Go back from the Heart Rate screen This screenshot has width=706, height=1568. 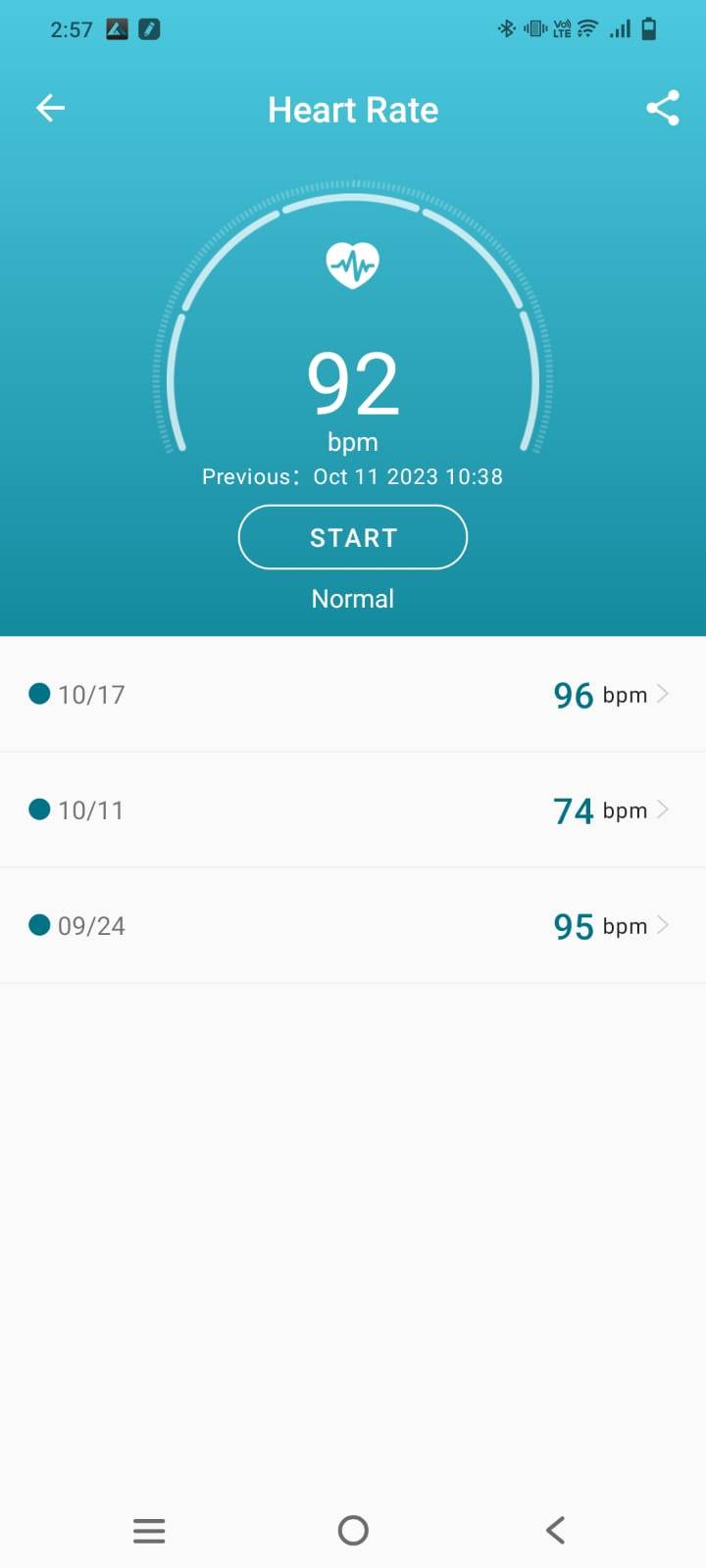pos(50,108)
